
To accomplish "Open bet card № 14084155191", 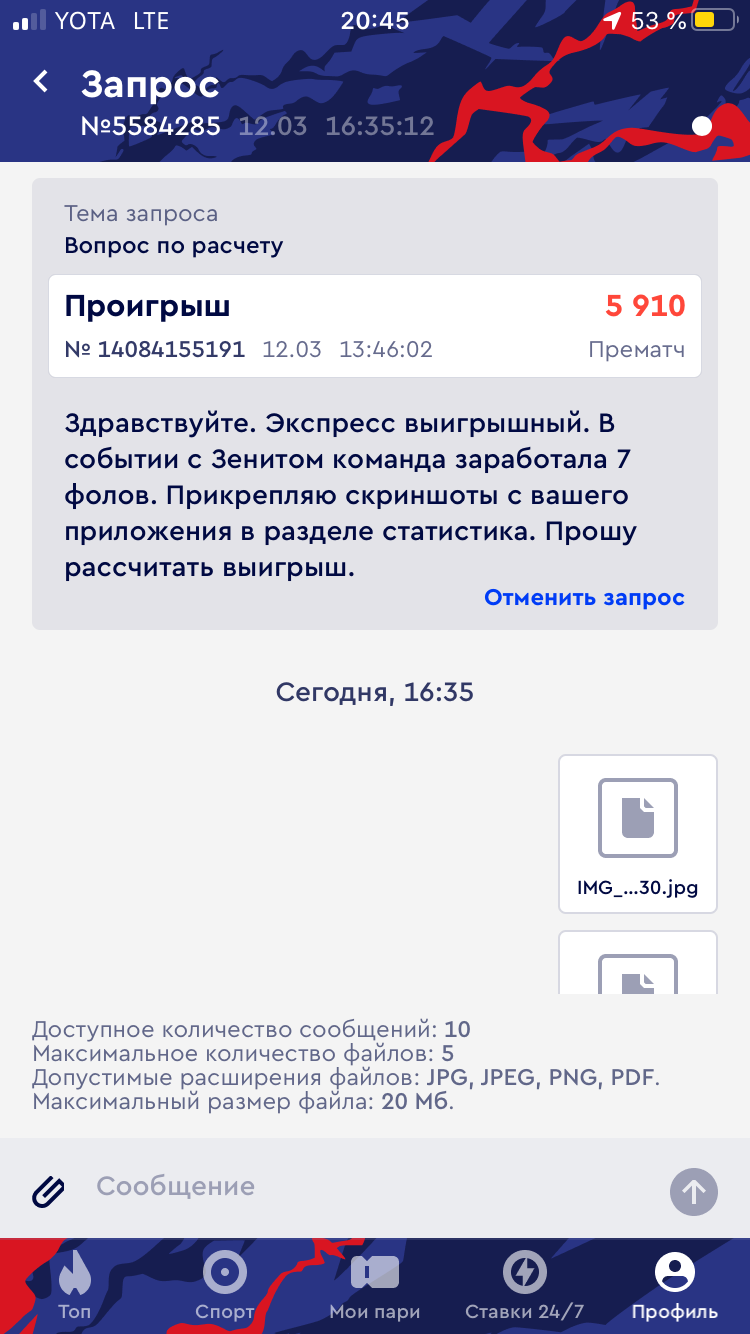I will point(375,326).
